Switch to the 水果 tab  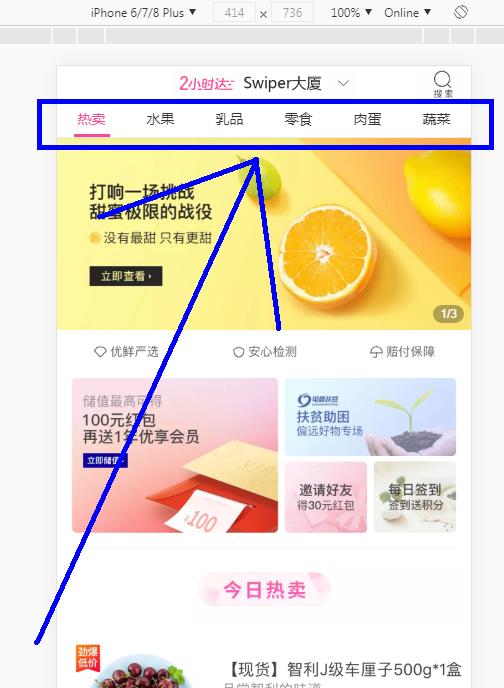(160, 119)
